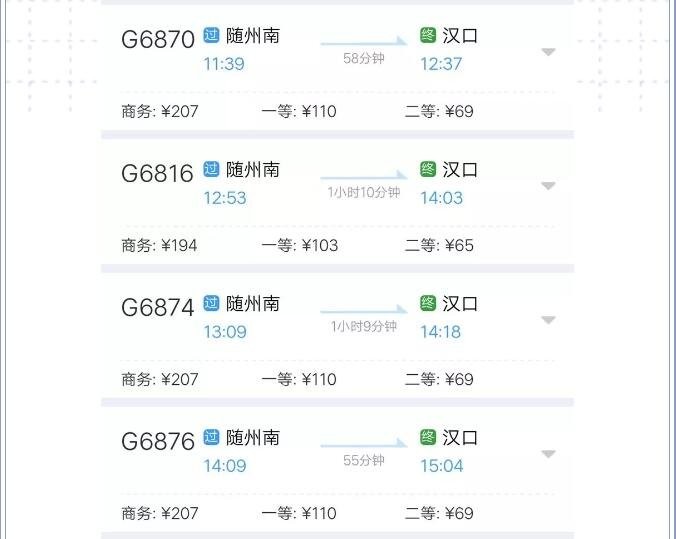The height and width of the screenshot is (539, 676).
Task: Expand details for train G6870
Action: pos(548,52)
